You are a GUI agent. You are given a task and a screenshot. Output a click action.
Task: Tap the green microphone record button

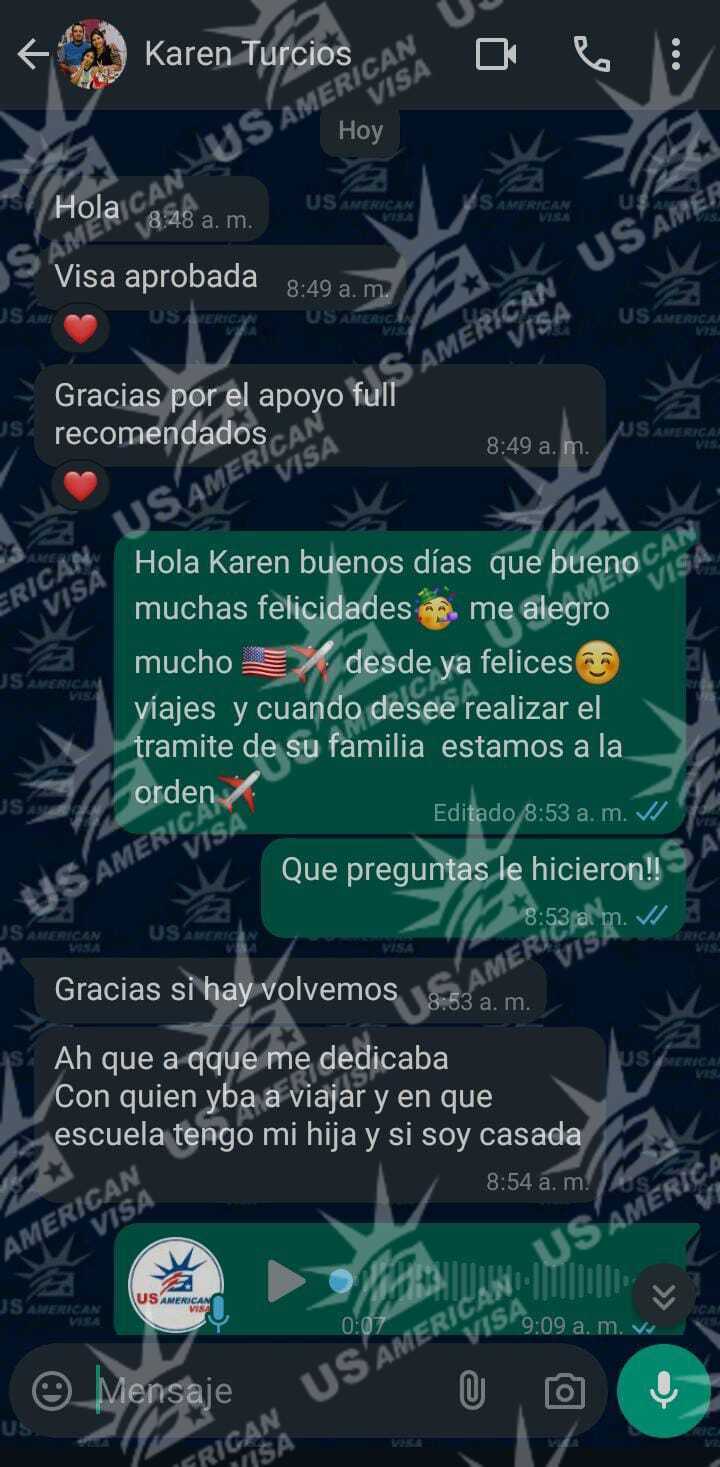coord(663,1391)
